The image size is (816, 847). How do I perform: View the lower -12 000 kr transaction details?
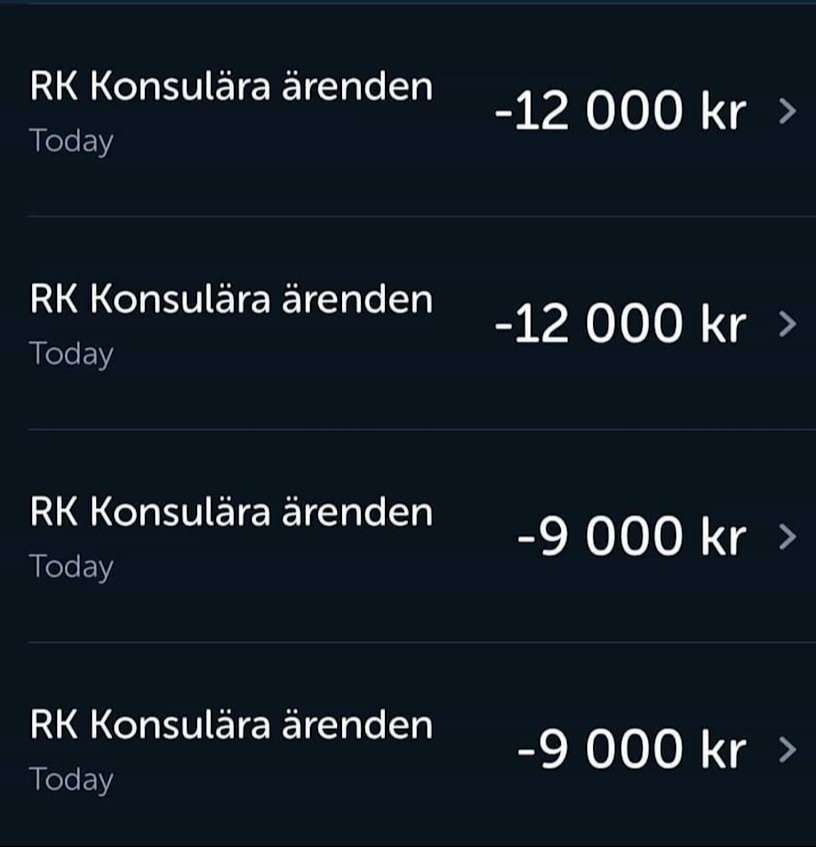click(408, 325)
